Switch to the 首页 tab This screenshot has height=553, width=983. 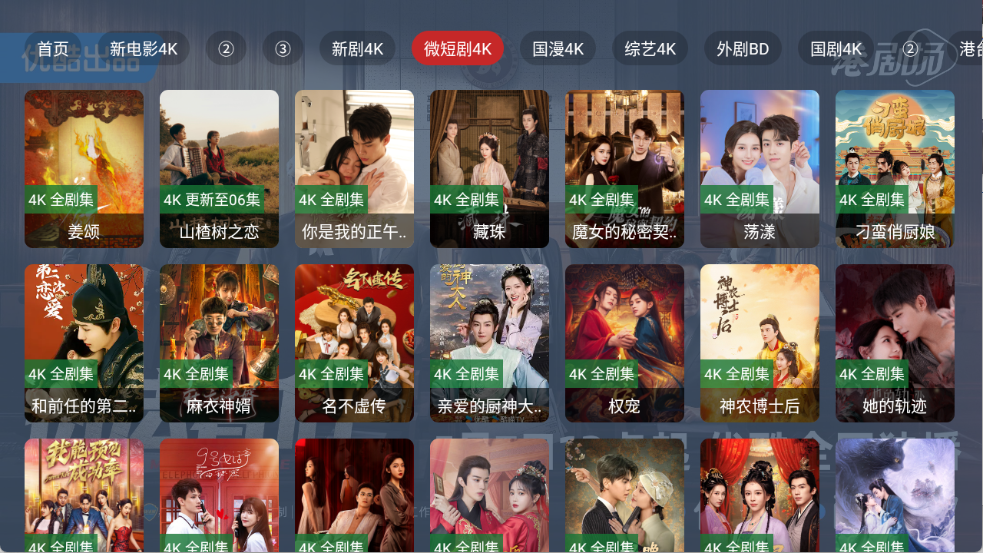pyautogui.click(x=53, y=48)
